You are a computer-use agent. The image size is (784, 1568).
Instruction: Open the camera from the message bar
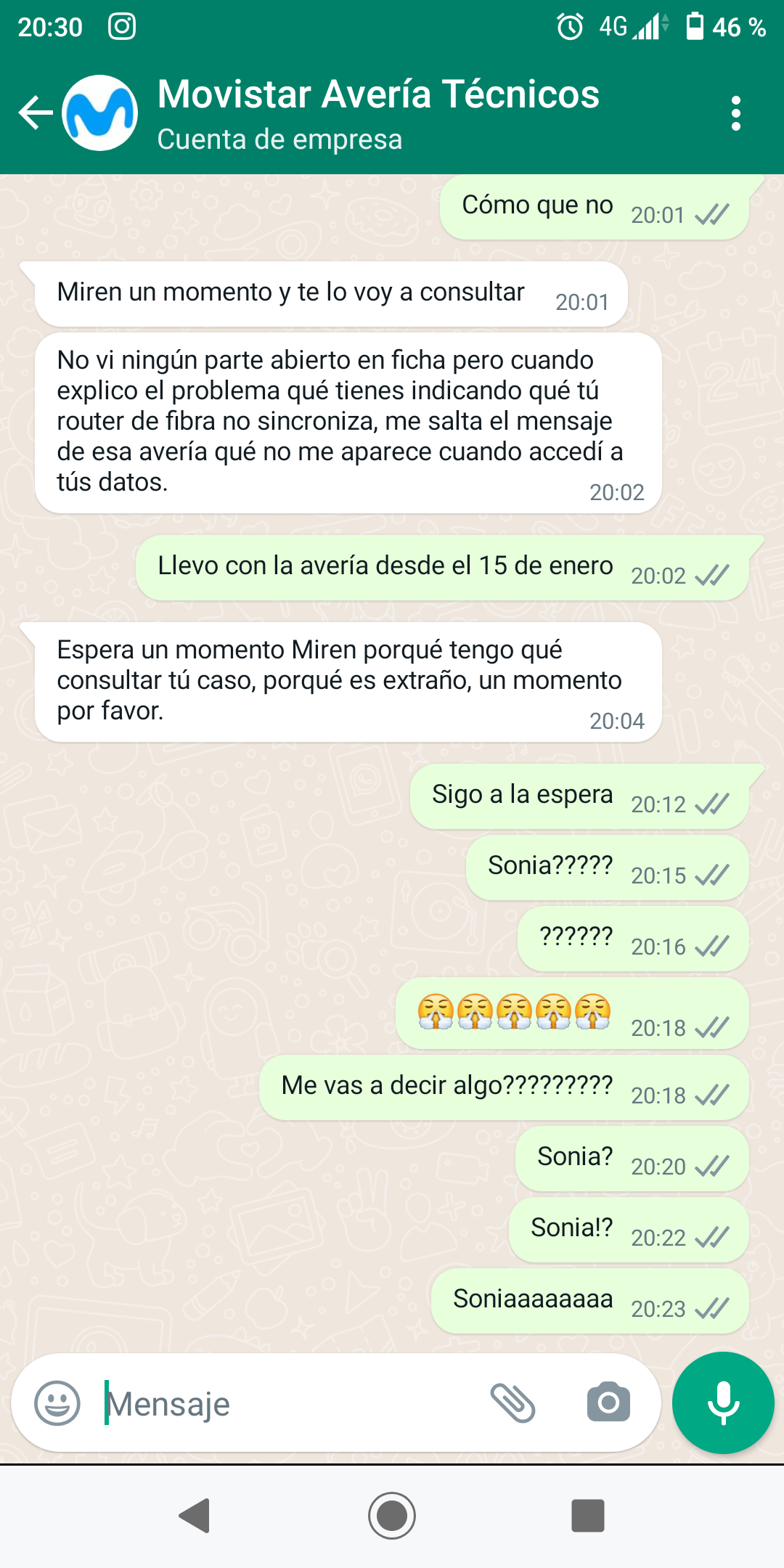click(610, 1402)
